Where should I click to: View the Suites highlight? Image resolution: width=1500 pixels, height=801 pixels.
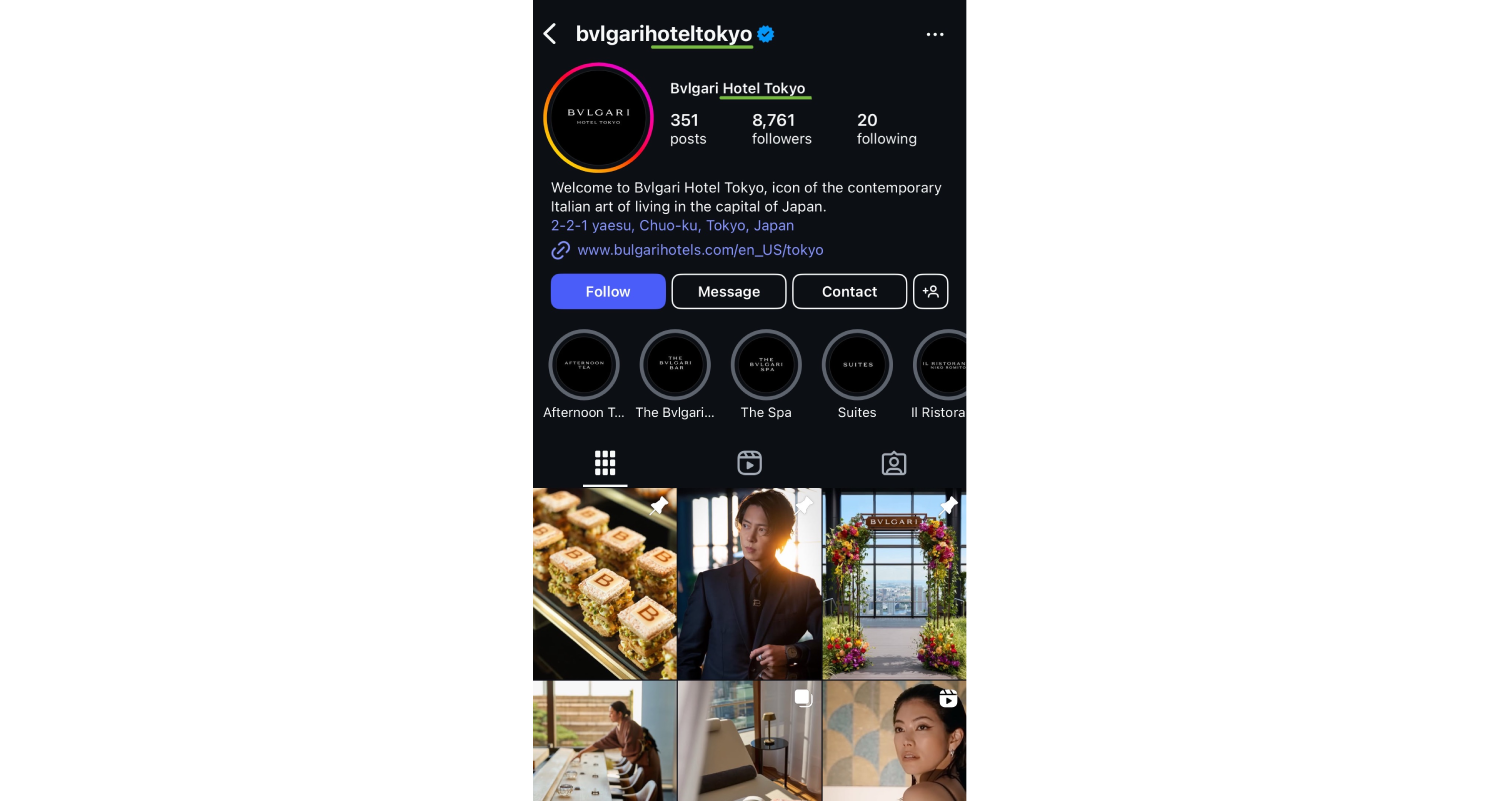857,365
